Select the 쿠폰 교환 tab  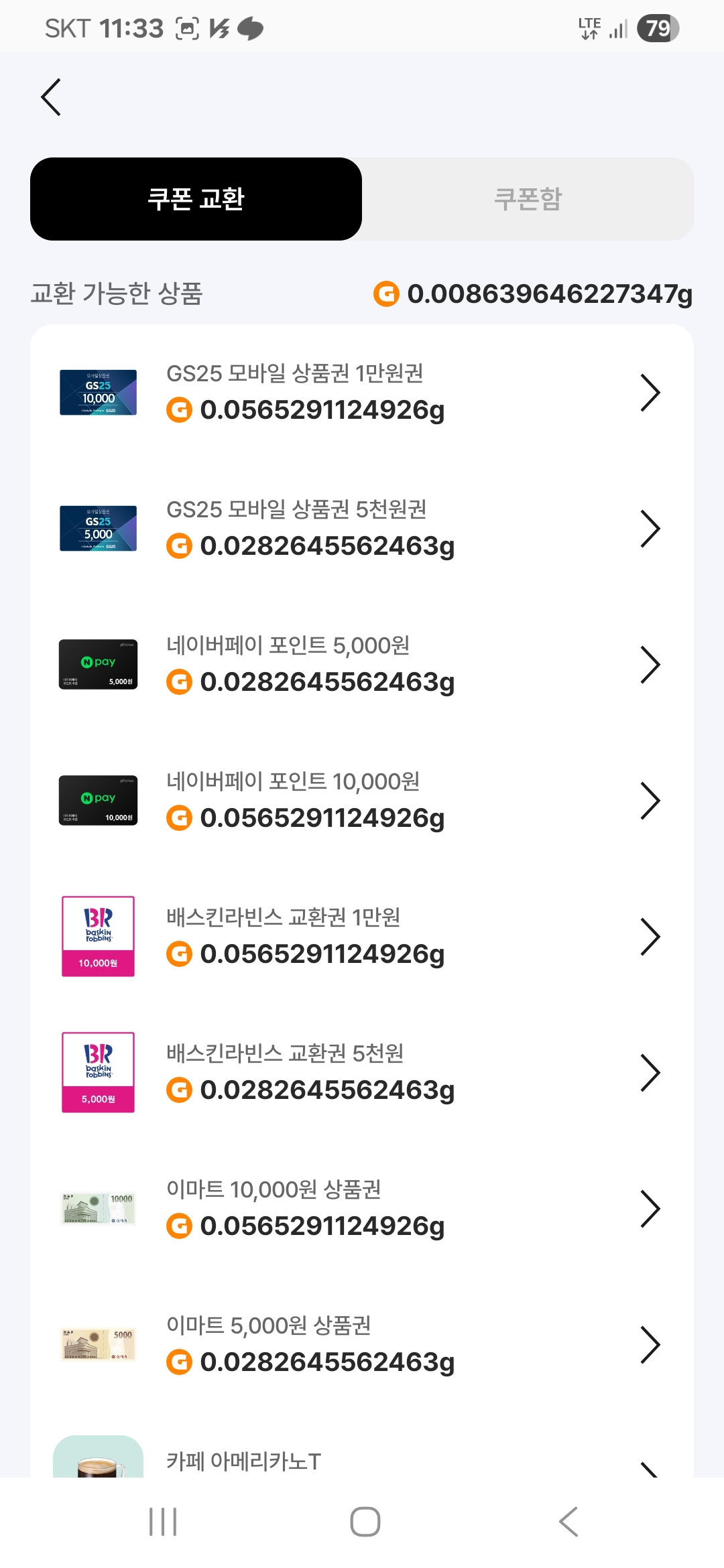(196, 199)
